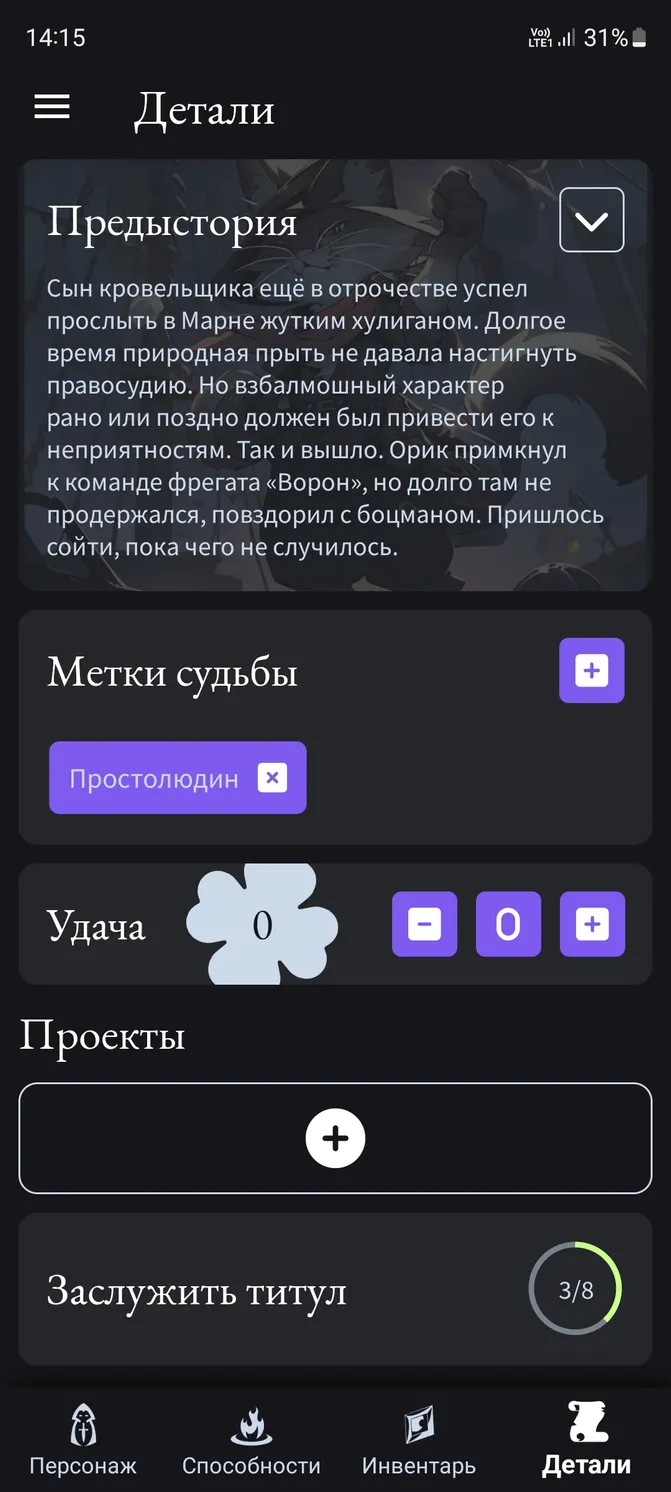Add a new project in Проекты

tap(336, 1138)
